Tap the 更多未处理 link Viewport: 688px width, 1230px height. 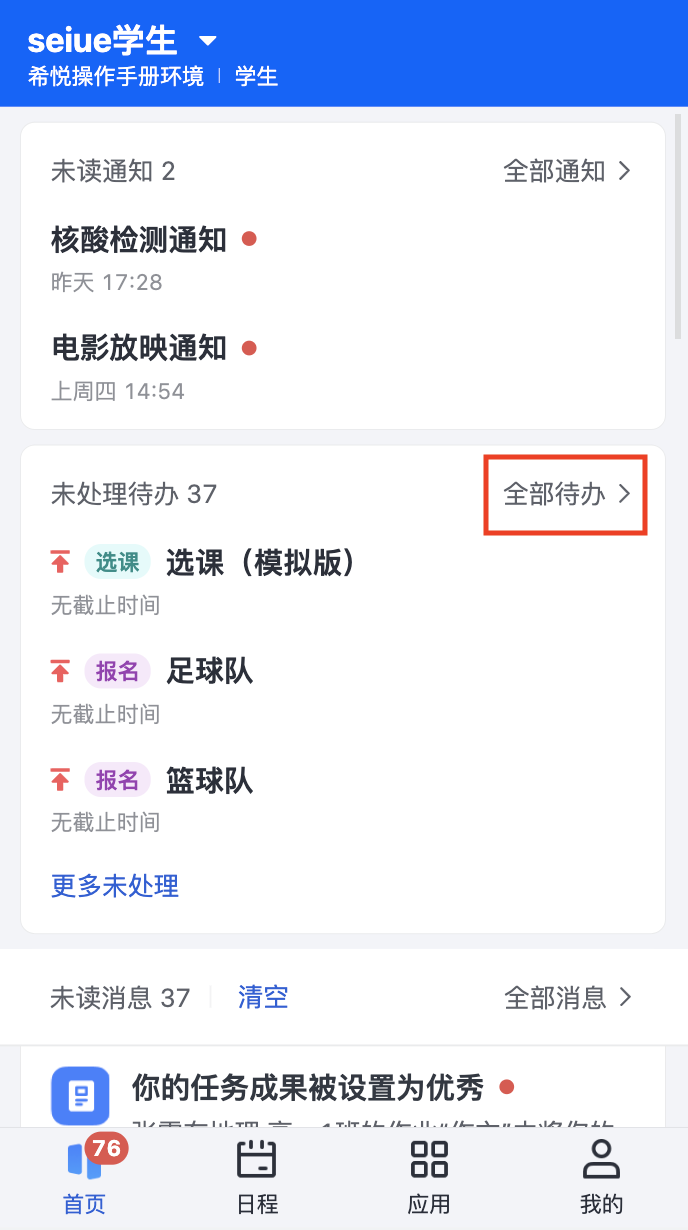(115, 886)
